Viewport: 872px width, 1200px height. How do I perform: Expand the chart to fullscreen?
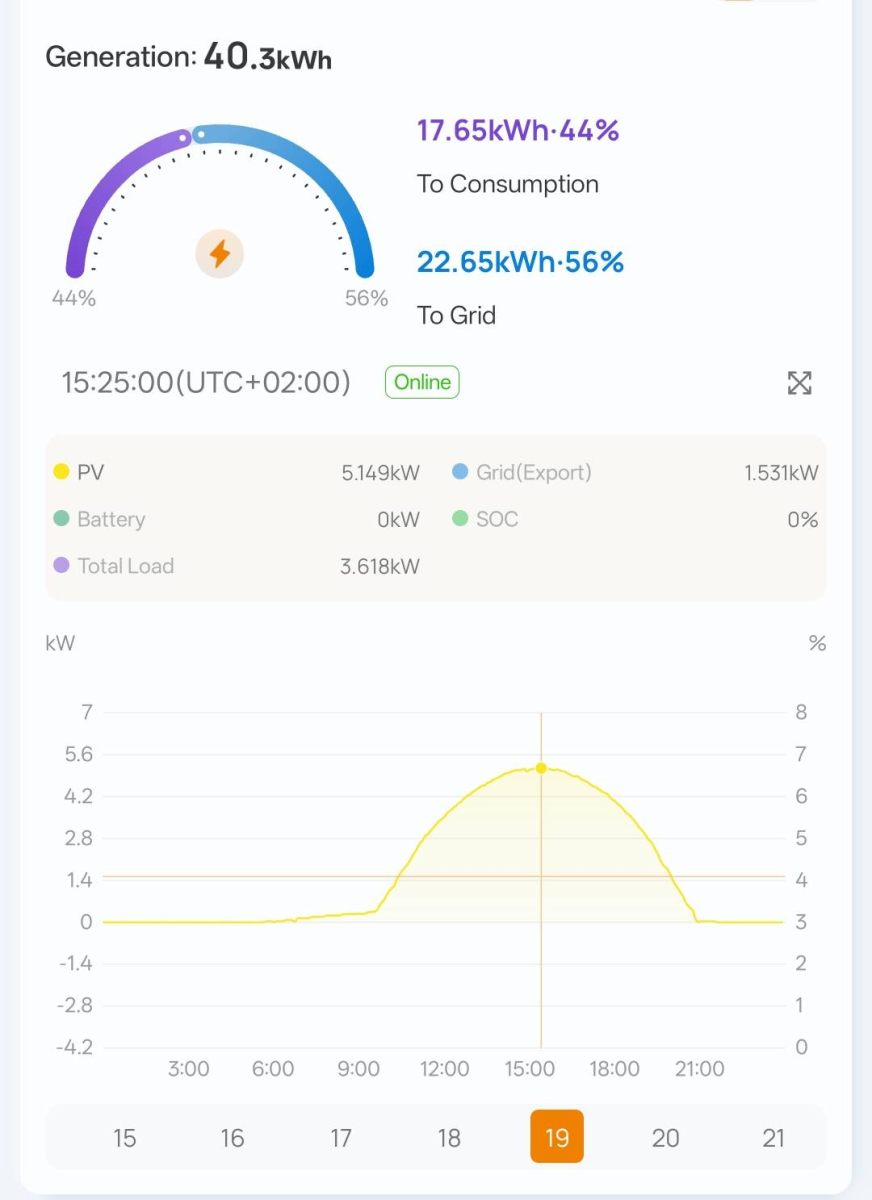click(799, 383)
